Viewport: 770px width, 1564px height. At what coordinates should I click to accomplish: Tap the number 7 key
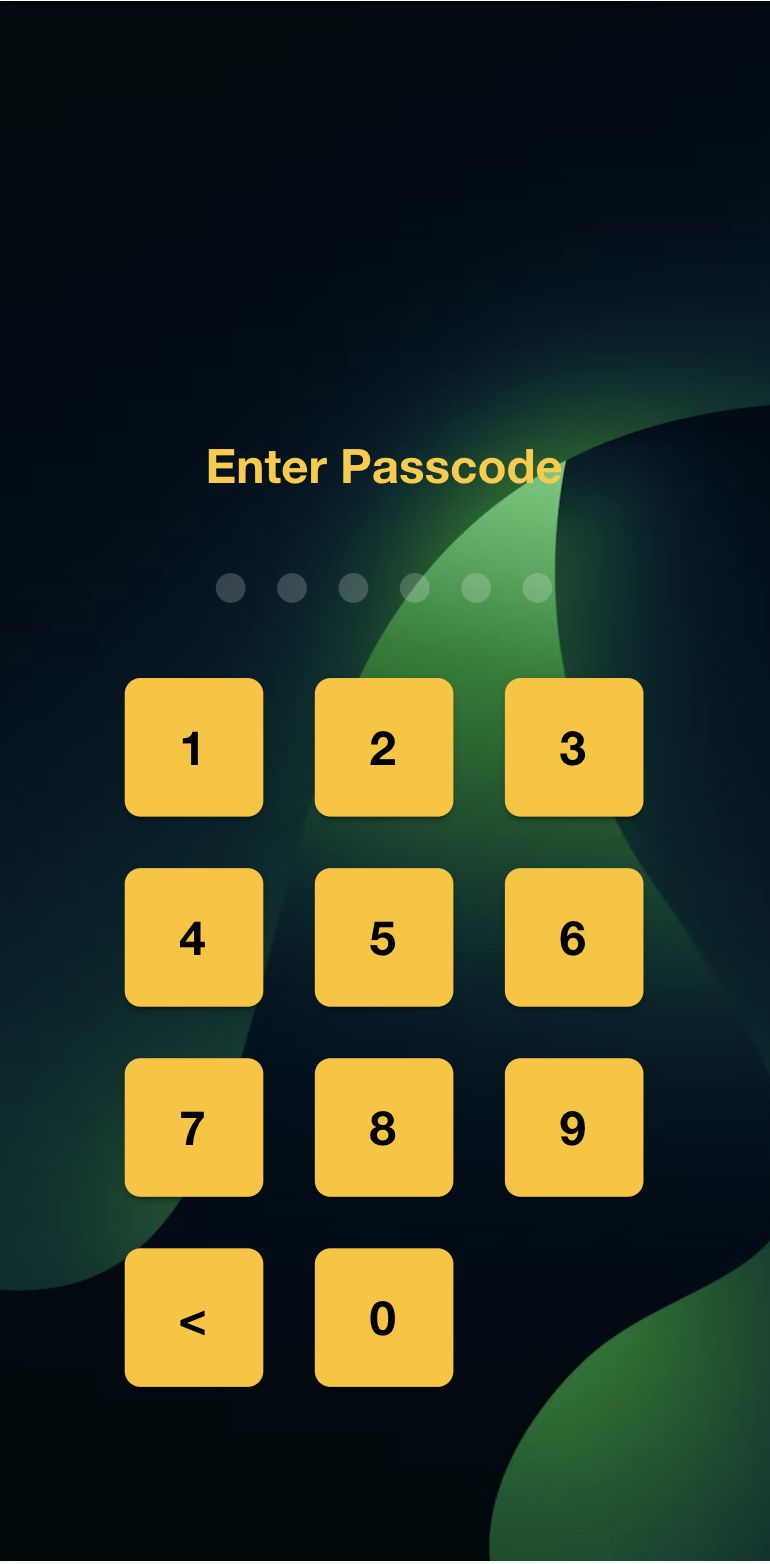click(193, 1127)
